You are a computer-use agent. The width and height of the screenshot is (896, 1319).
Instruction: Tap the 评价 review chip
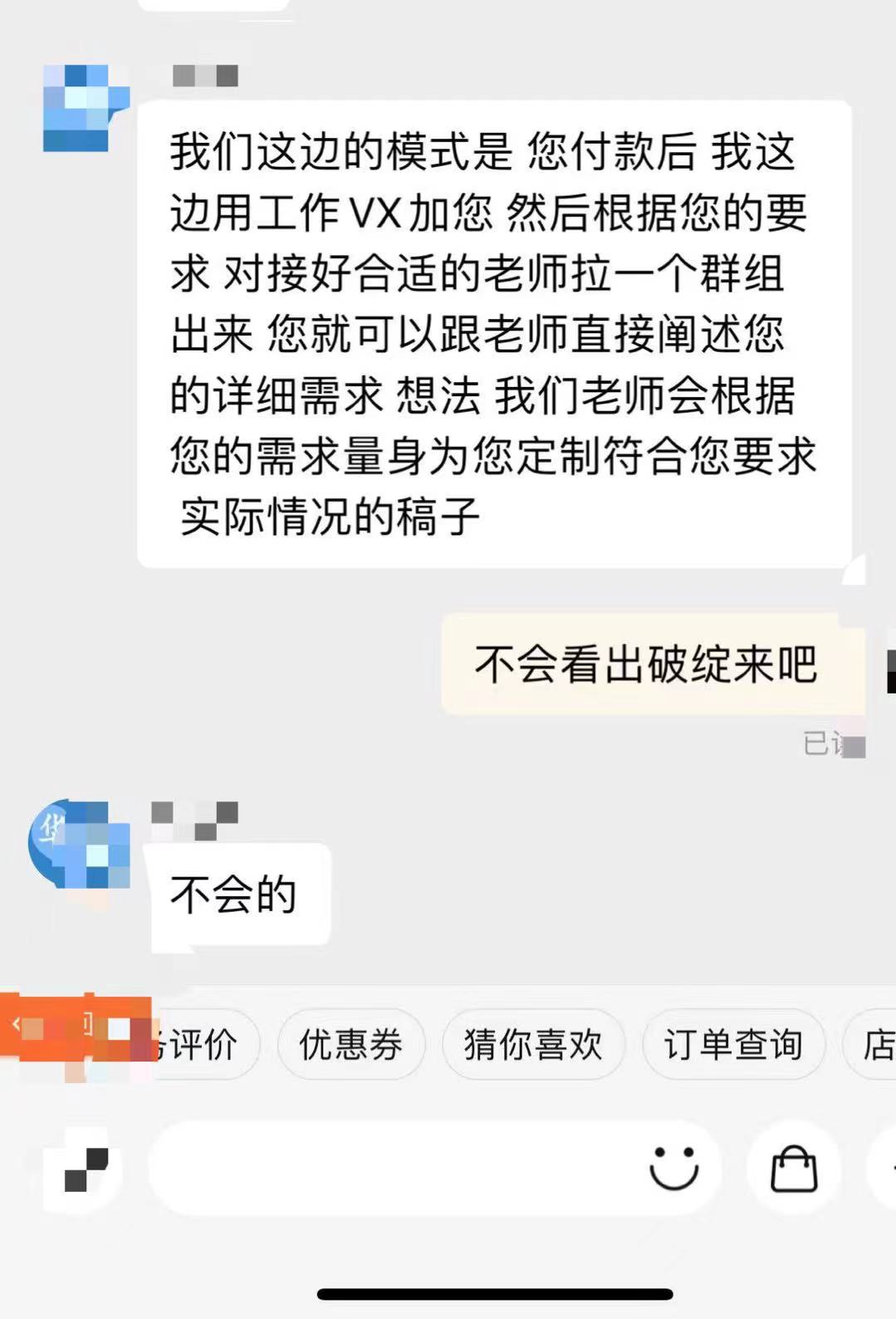(203, 1044)
